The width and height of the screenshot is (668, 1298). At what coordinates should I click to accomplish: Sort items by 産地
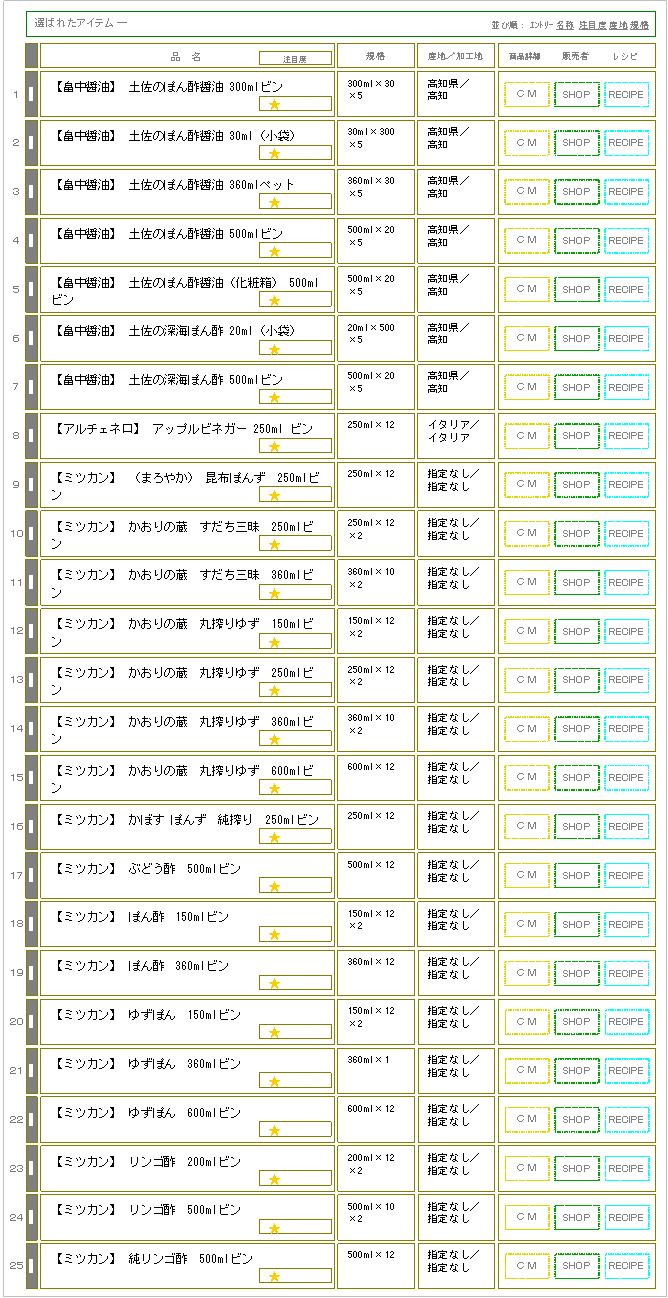618,24
